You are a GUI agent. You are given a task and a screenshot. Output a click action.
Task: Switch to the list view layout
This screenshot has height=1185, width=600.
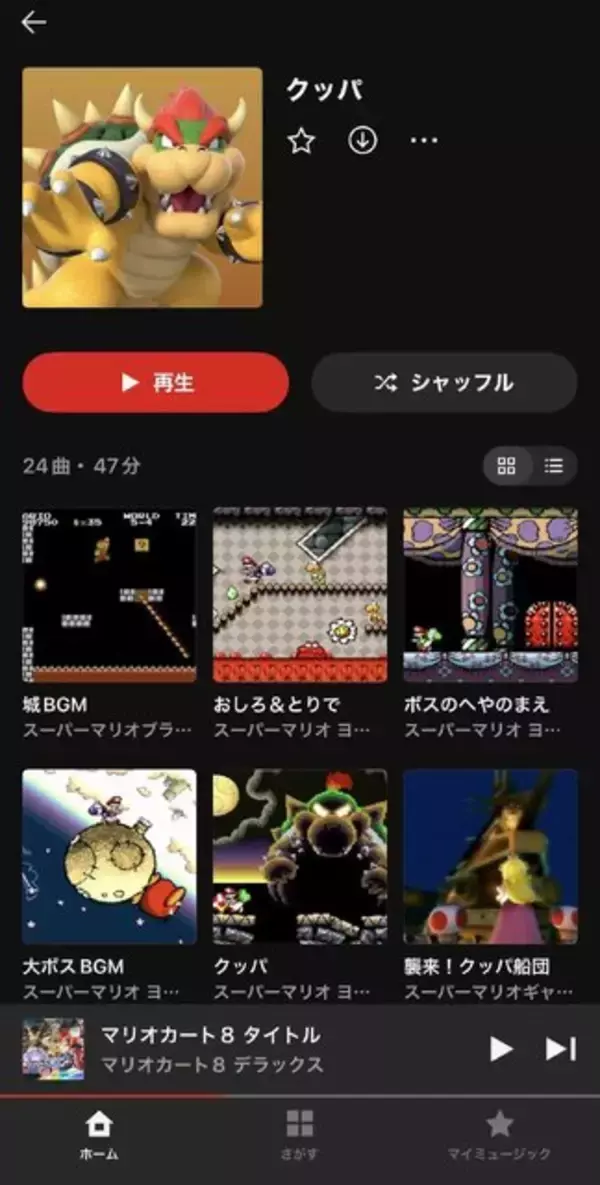click(x=554, y=466)
